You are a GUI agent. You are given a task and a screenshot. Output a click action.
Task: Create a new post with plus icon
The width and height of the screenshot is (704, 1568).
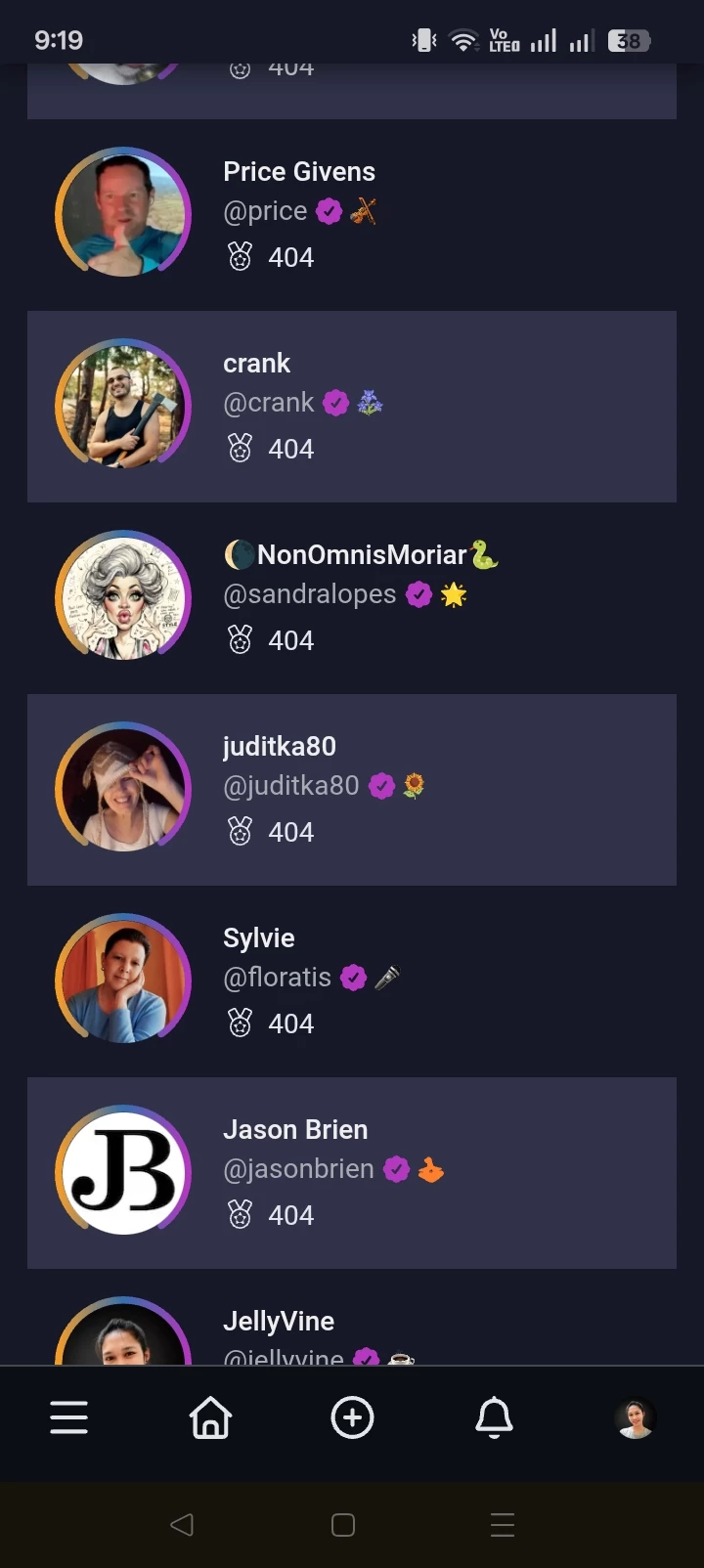(352, 1417)
